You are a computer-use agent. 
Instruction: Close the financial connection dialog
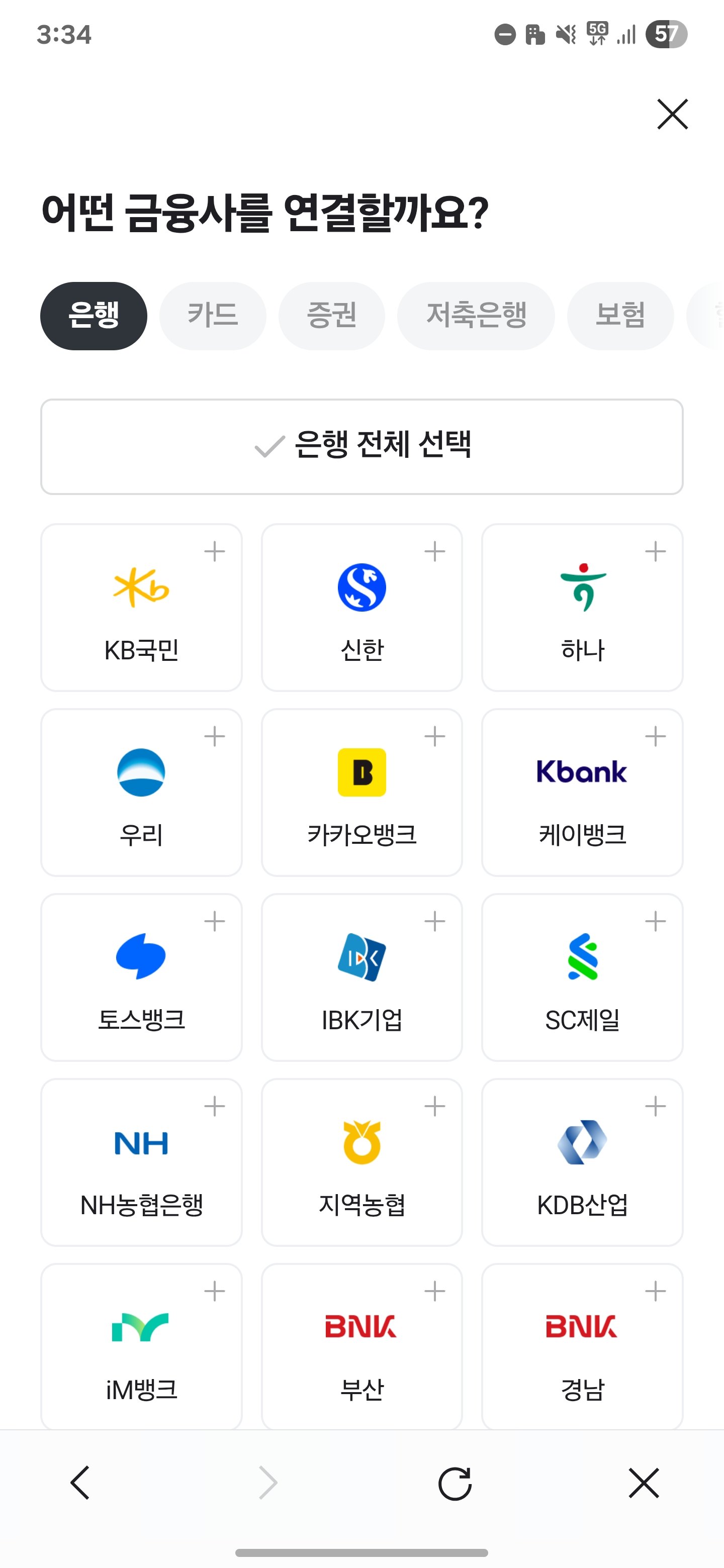point(672,115)
